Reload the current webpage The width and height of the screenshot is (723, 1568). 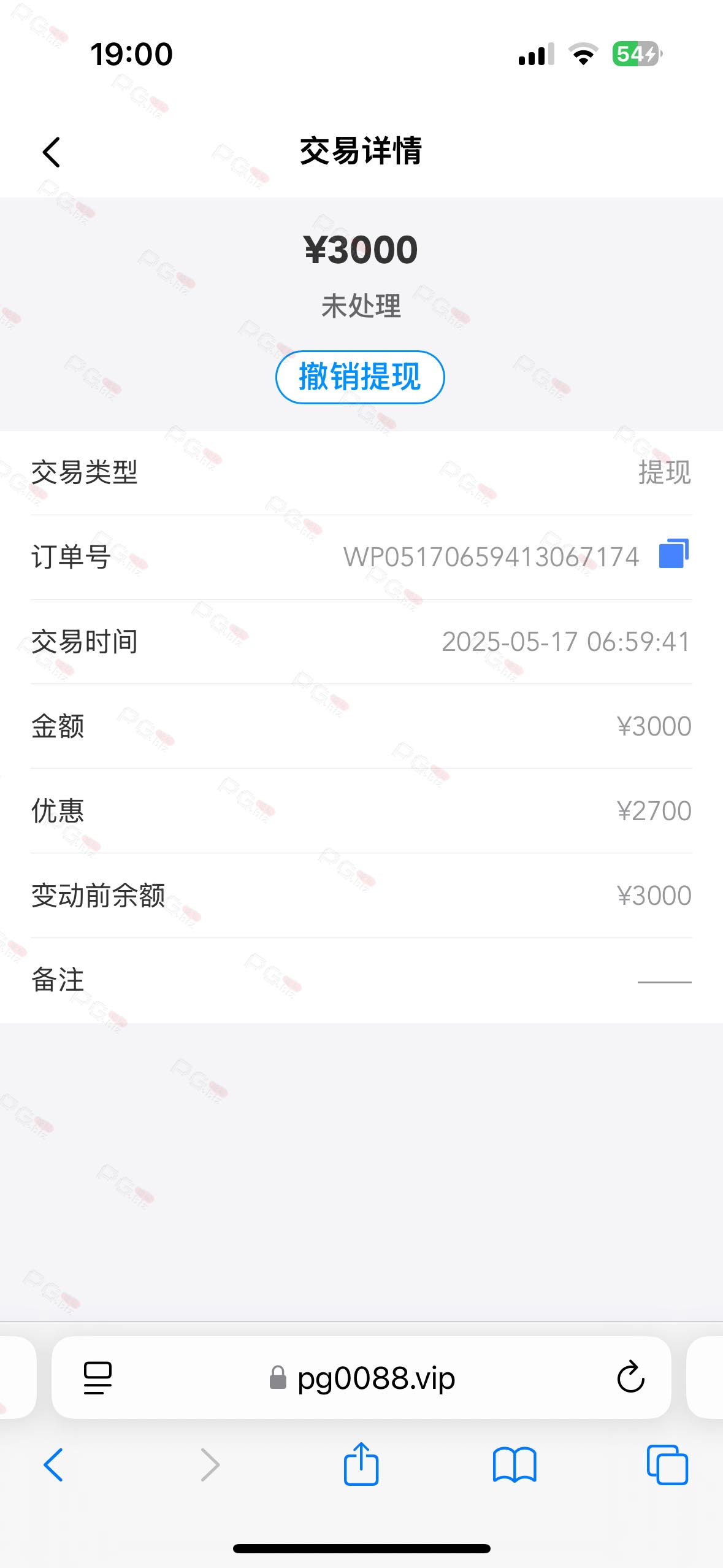pos(630,1378)
